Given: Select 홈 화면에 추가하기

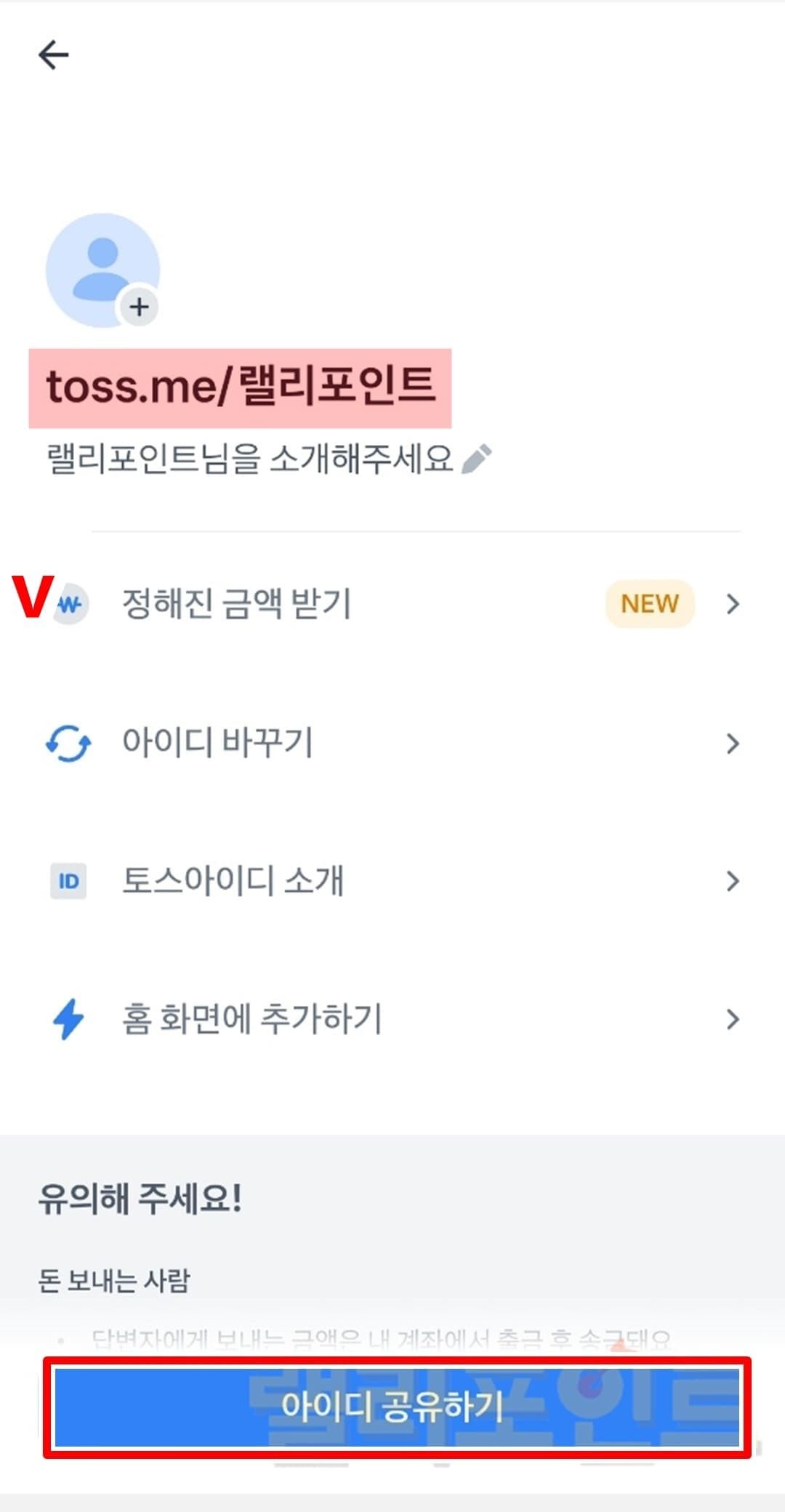Looking at the screenshot, I should (x=392, y=1019).
